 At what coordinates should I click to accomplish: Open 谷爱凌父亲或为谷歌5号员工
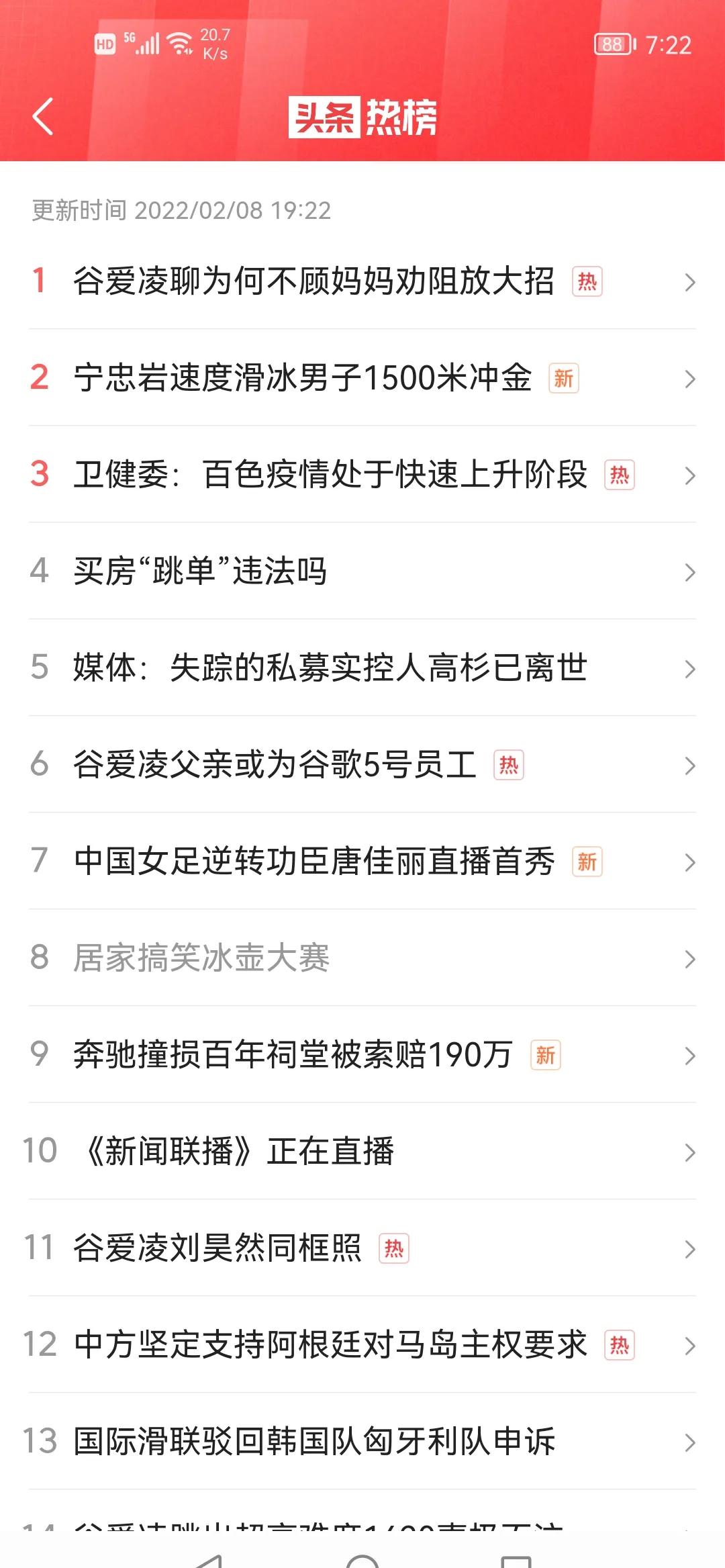(362, 764)
